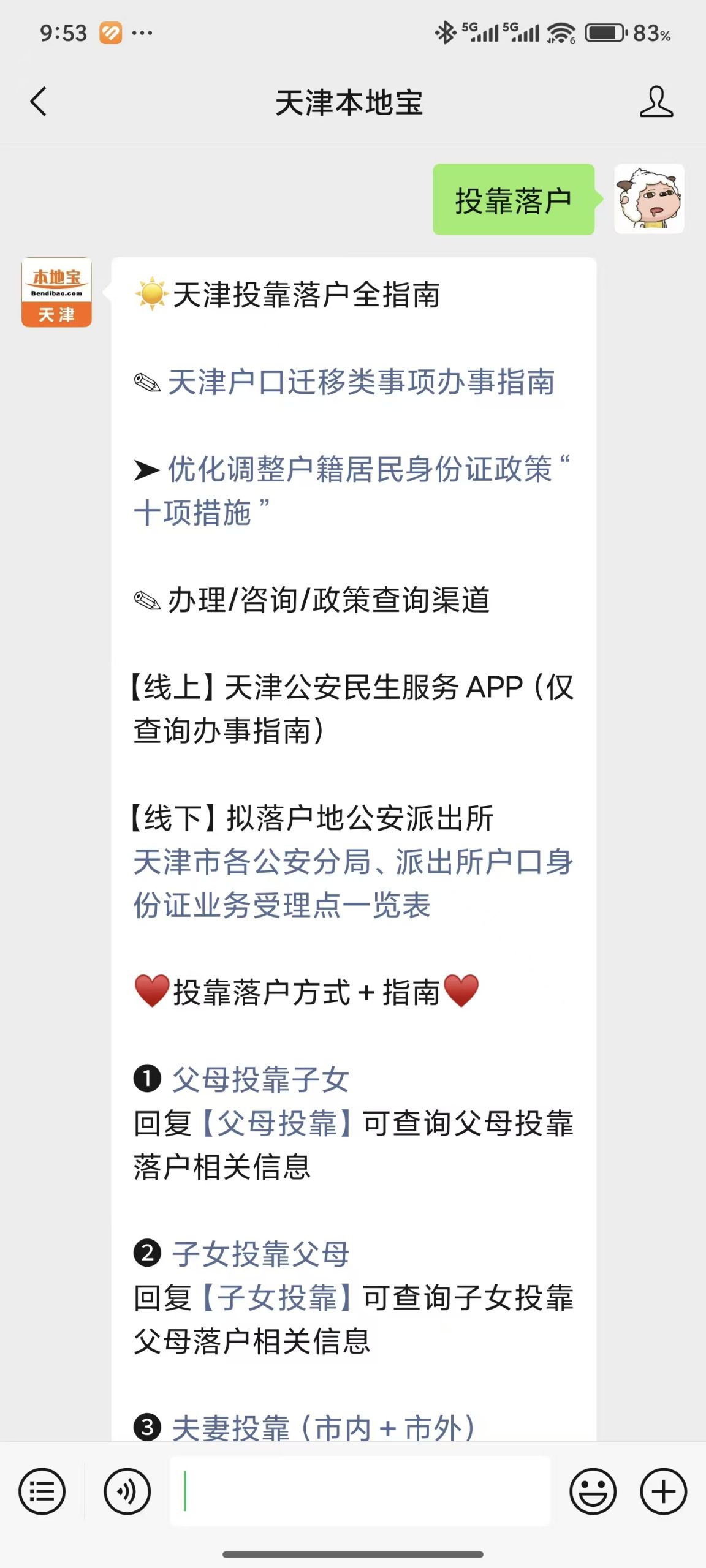Go back from the 天津本地宝 chat
The width and height of the screenshot is (706, 1568).
click(x=38, y=102)
